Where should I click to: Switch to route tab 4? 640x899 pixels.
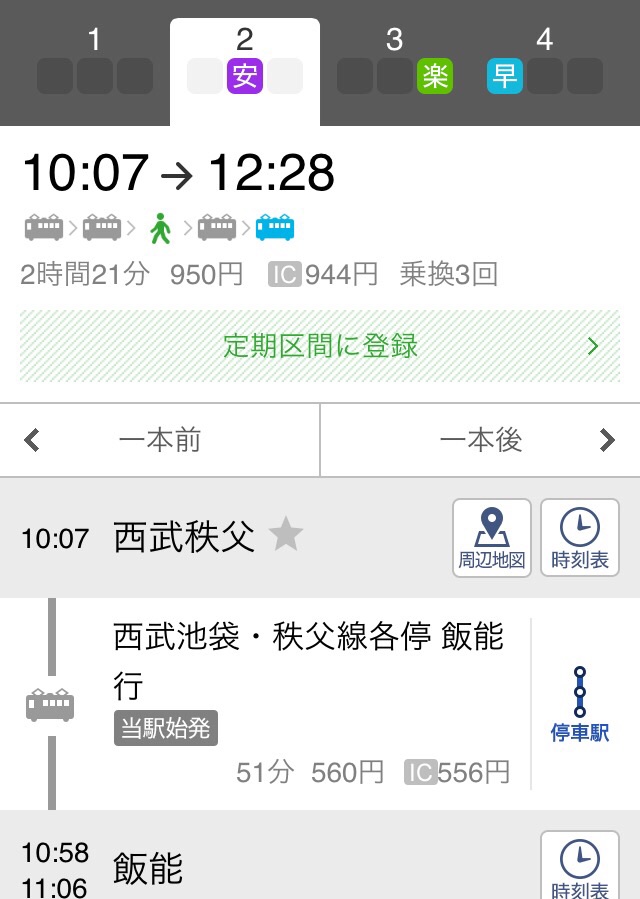pyautogui.click(x=545, y=62)
